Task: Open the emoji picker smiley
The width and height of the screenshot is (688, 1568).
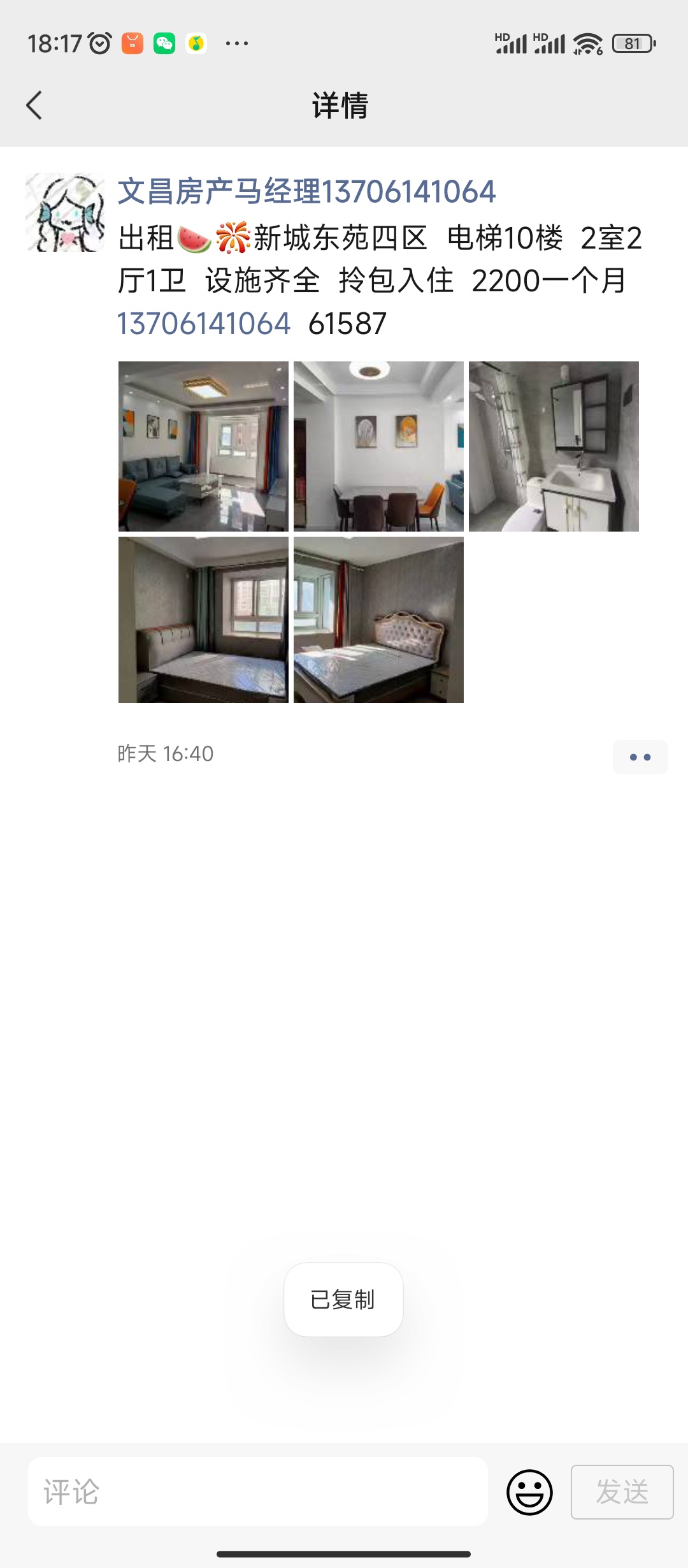Action: (529, 1492)
